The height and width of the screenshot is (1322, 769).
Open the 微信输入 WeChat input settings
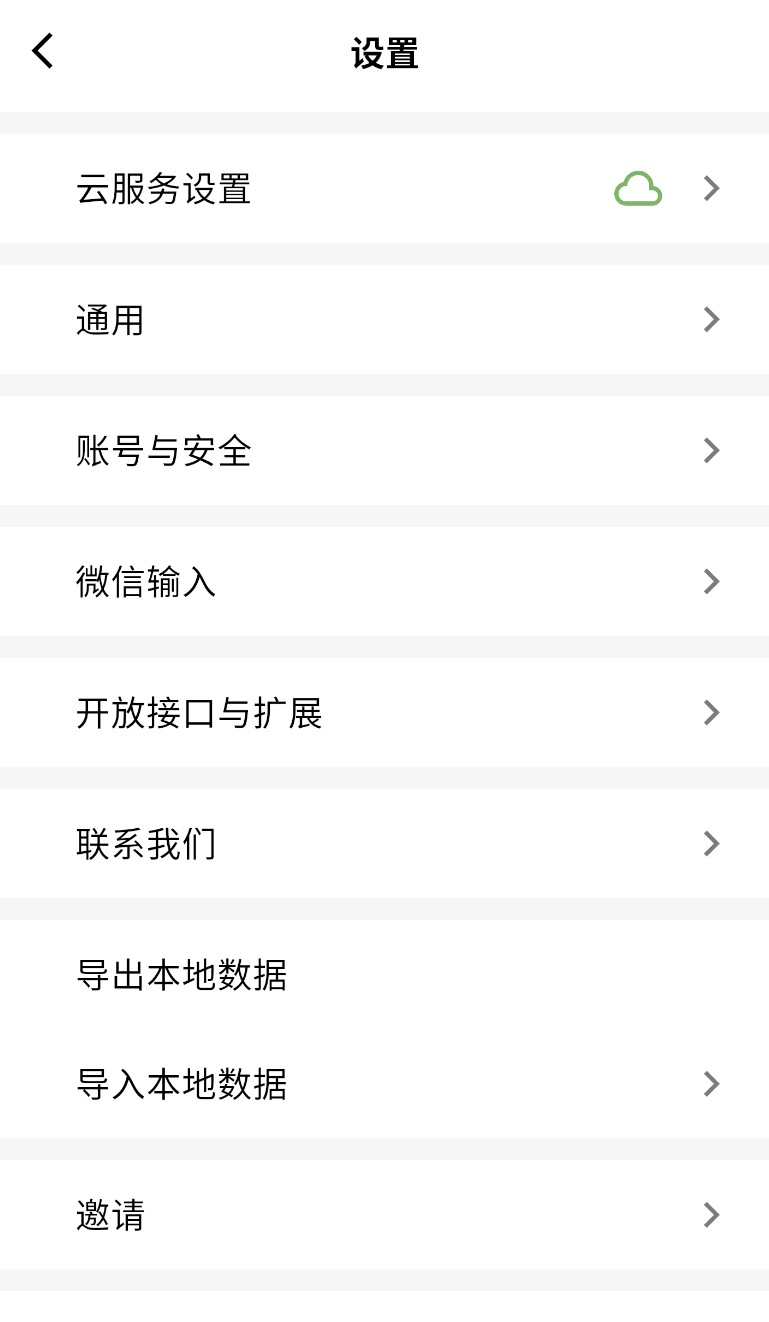tap(147, 582)
